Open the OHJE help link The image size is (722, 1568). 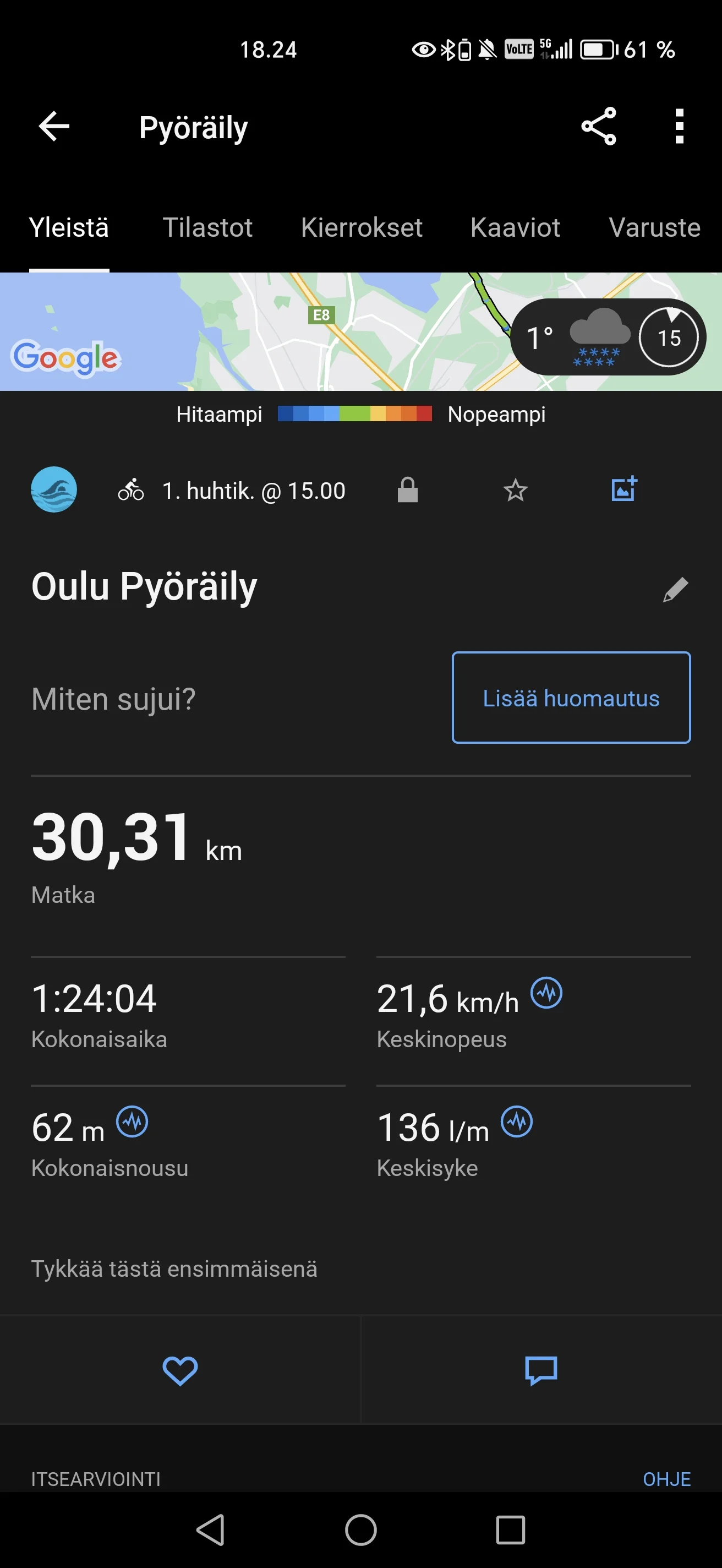(666, 1478)
